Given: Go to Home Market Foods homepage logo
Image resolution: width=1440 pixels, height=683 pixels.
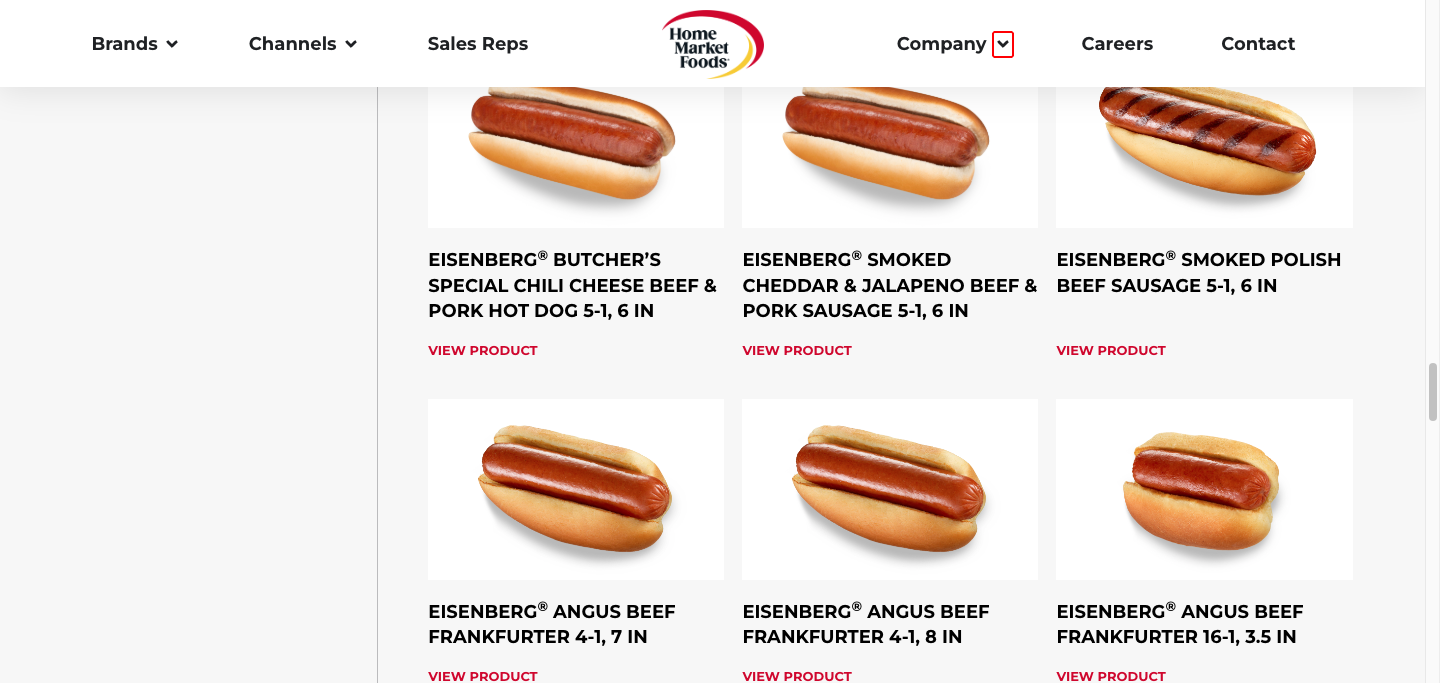Looking at the screenshot, I should (712, 44).
